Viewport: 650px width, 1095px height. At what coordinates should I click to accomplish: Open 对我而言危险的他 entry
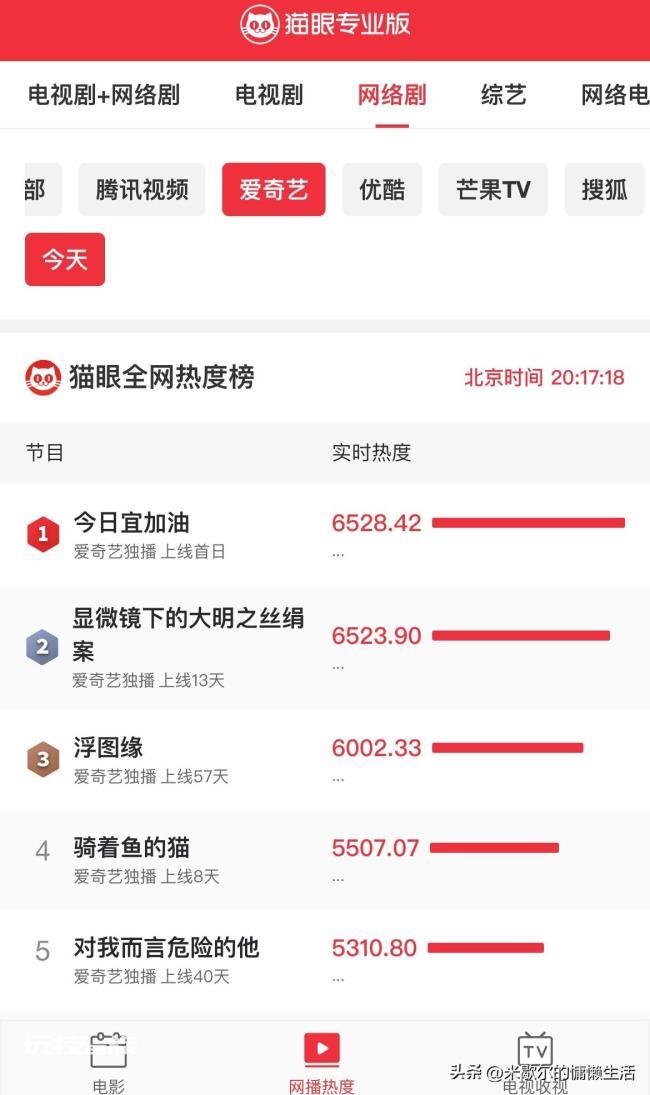pyautogui.click(x=325, y=960)
